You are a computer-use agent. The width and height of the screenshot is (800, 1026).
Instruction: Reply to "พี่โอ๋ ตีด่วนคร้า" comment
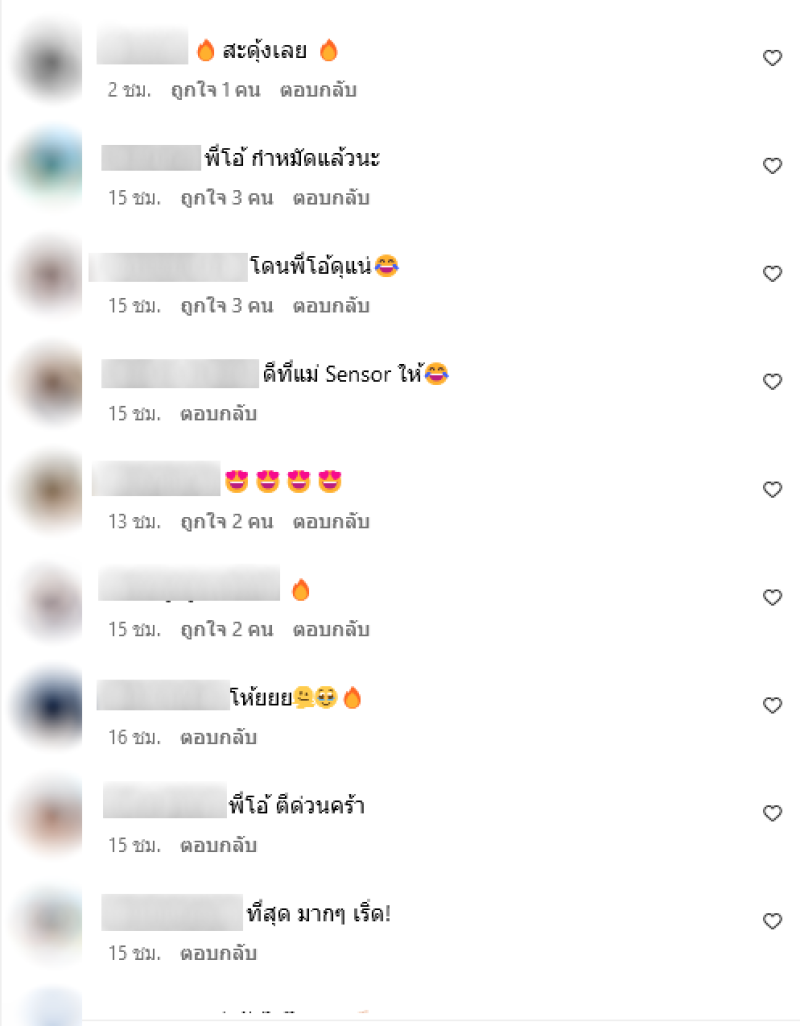pos(218,846)
